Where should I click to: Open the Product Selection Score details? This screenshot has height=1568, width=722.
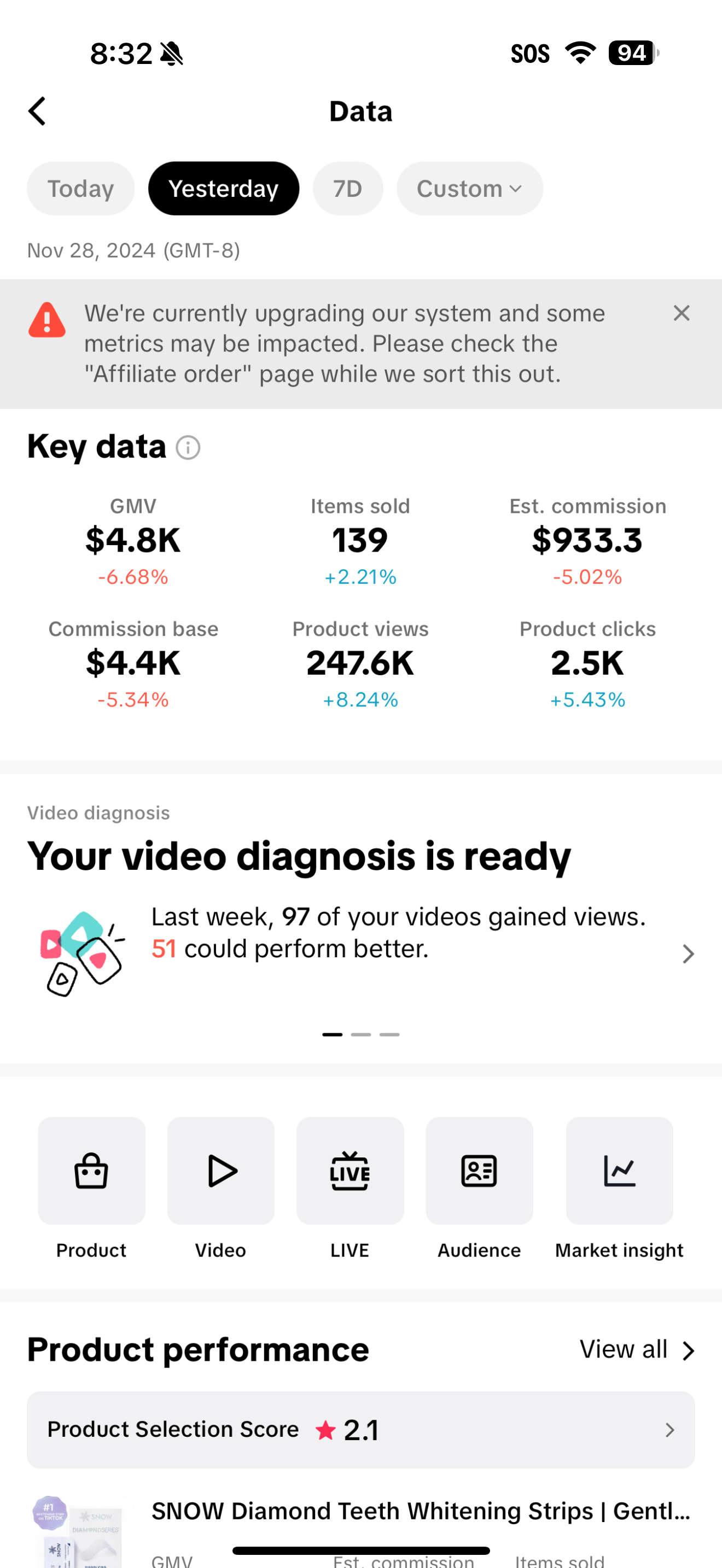[360, 1430]
